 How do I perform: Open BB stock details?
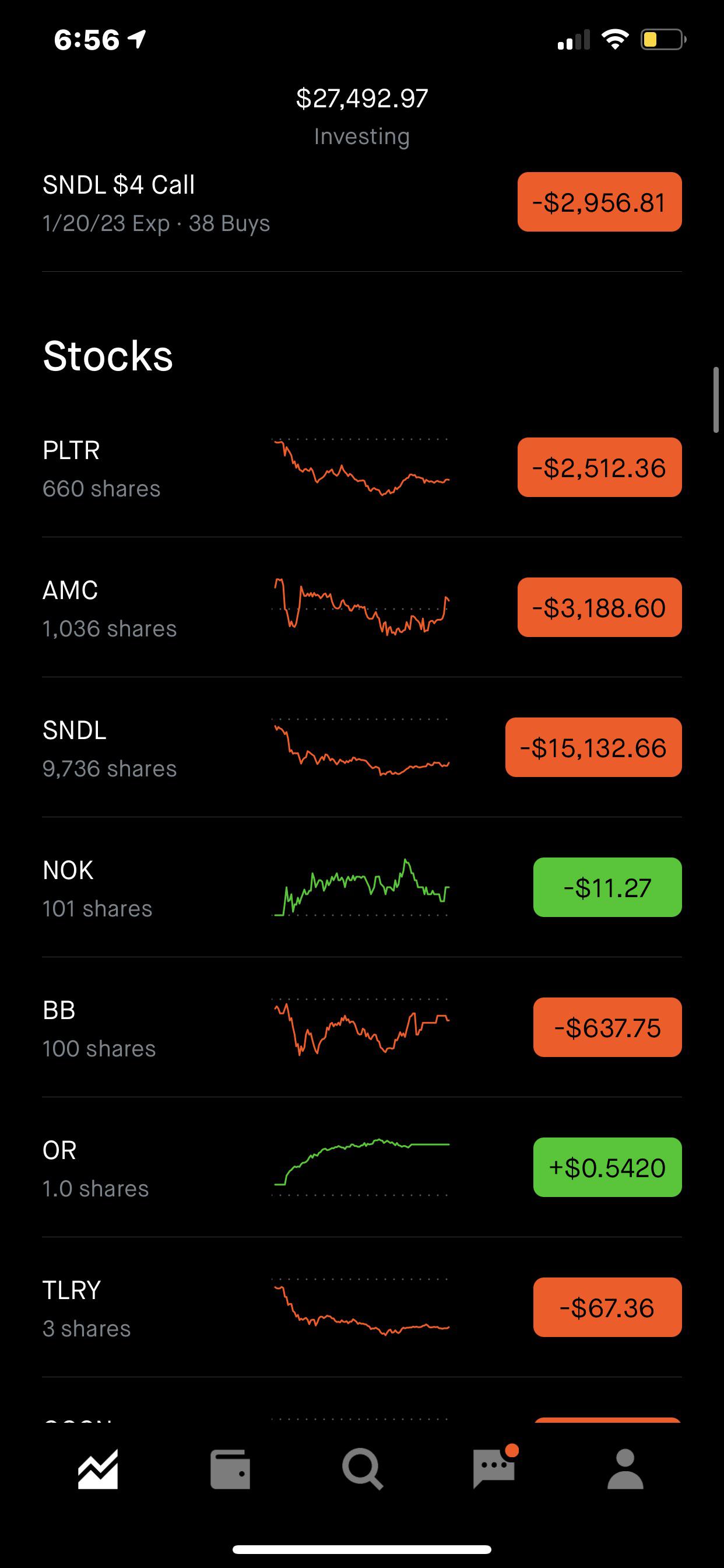coord(99,1028)
